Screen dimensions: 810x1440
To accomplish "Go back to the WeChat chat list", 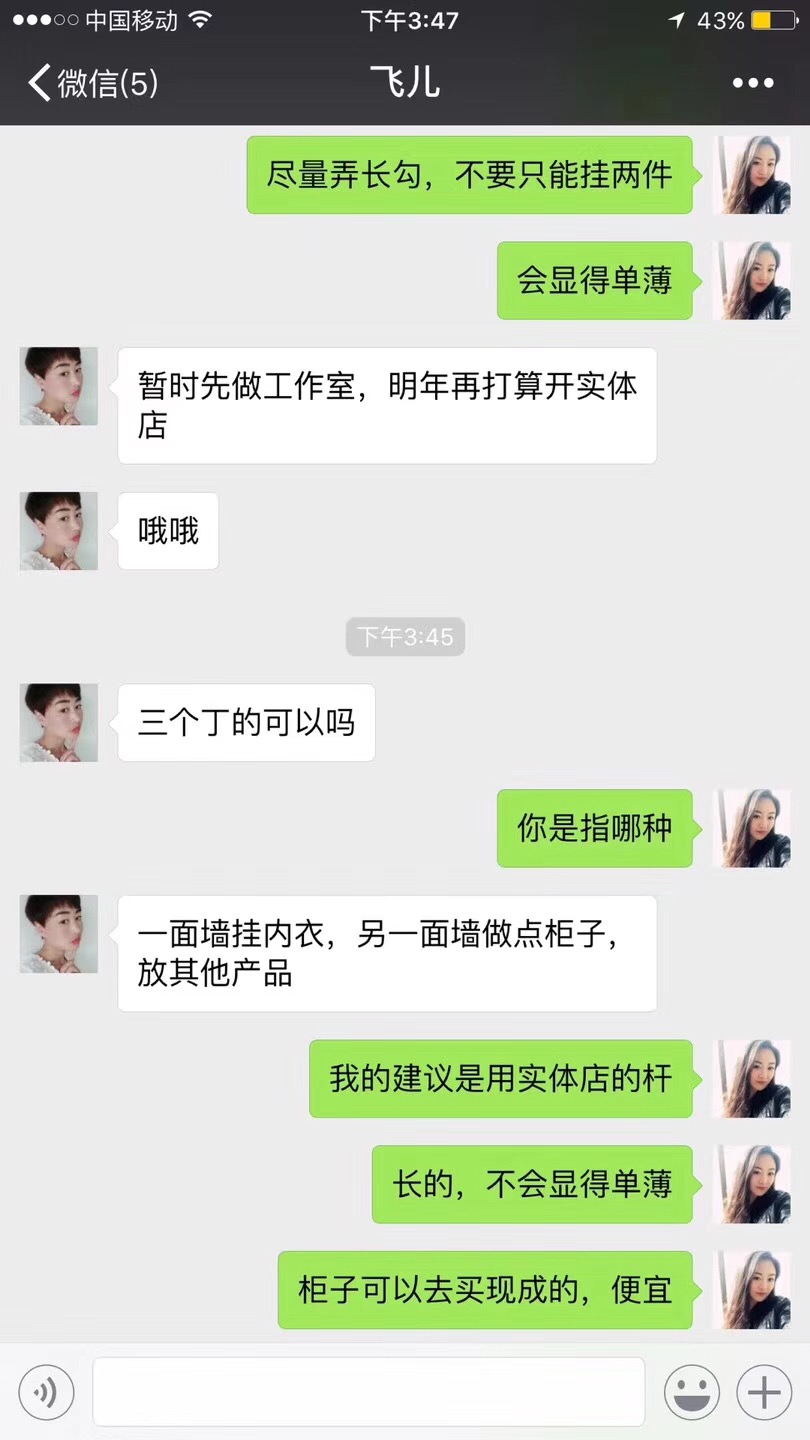I will [x=90, y=83].
